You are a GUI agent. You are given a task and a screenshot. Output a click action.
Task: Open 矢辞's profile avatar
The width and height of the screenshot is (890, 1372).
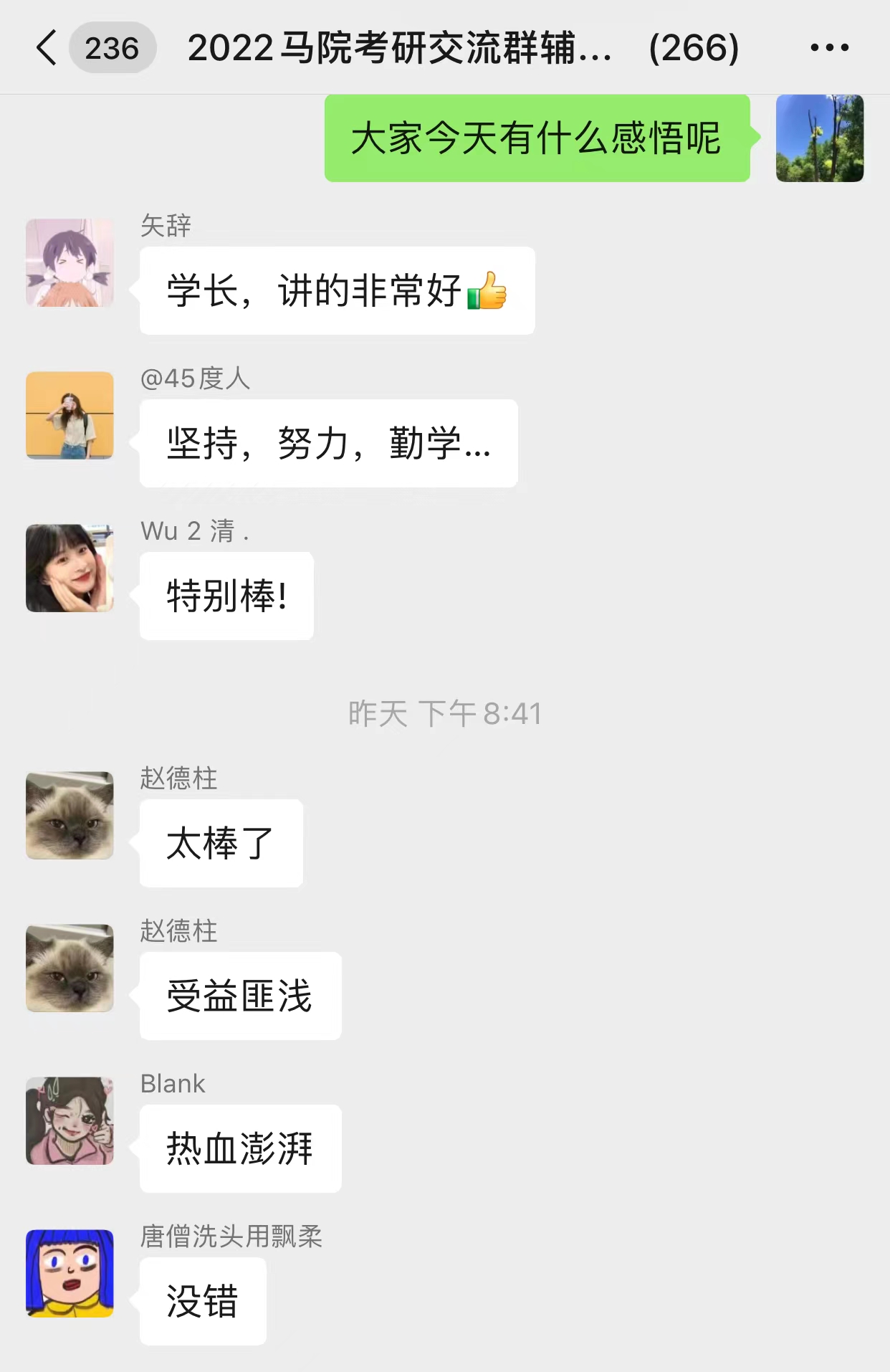pos(70,263)
